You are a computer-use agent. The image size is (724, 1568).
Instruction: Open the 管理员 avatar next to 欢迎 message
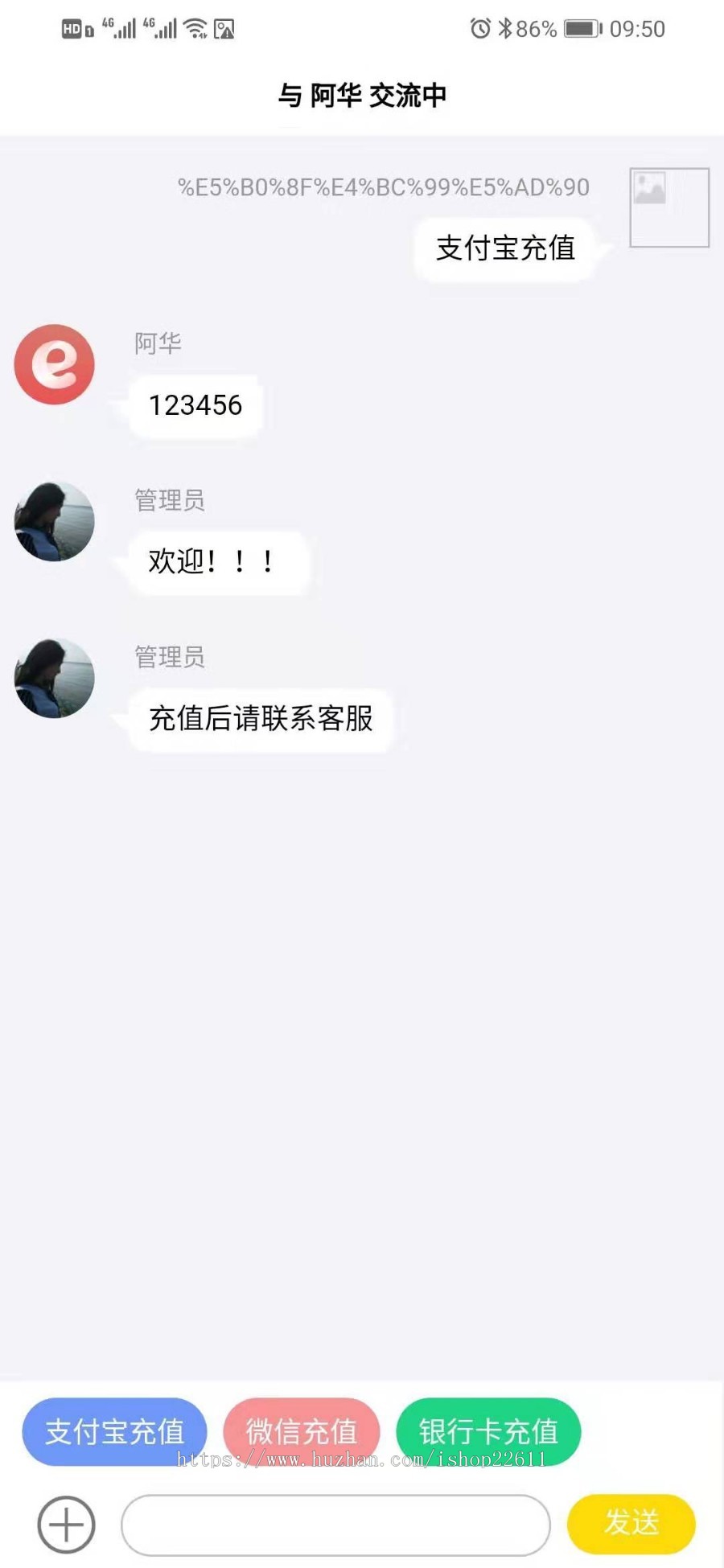coord(53,520)
